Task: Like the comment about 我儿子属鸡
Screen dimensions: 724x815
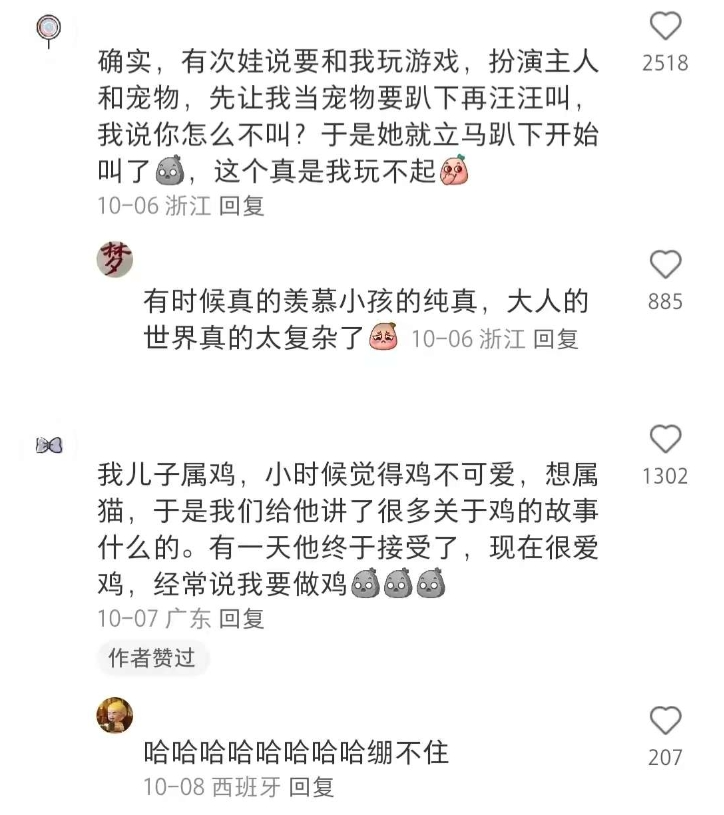Action: [665, 439]
